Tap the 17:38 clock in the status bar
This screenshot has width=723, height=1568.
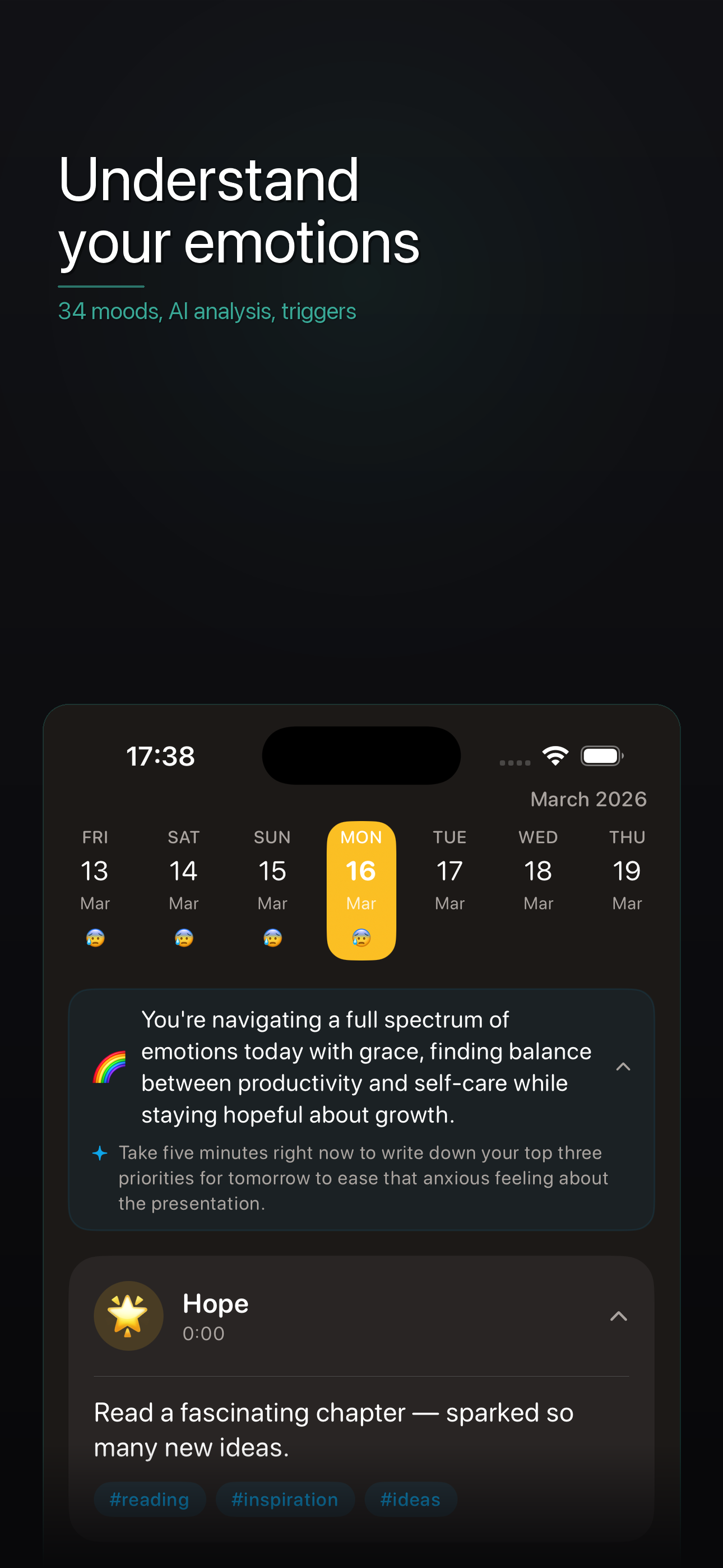click(161, 756)
